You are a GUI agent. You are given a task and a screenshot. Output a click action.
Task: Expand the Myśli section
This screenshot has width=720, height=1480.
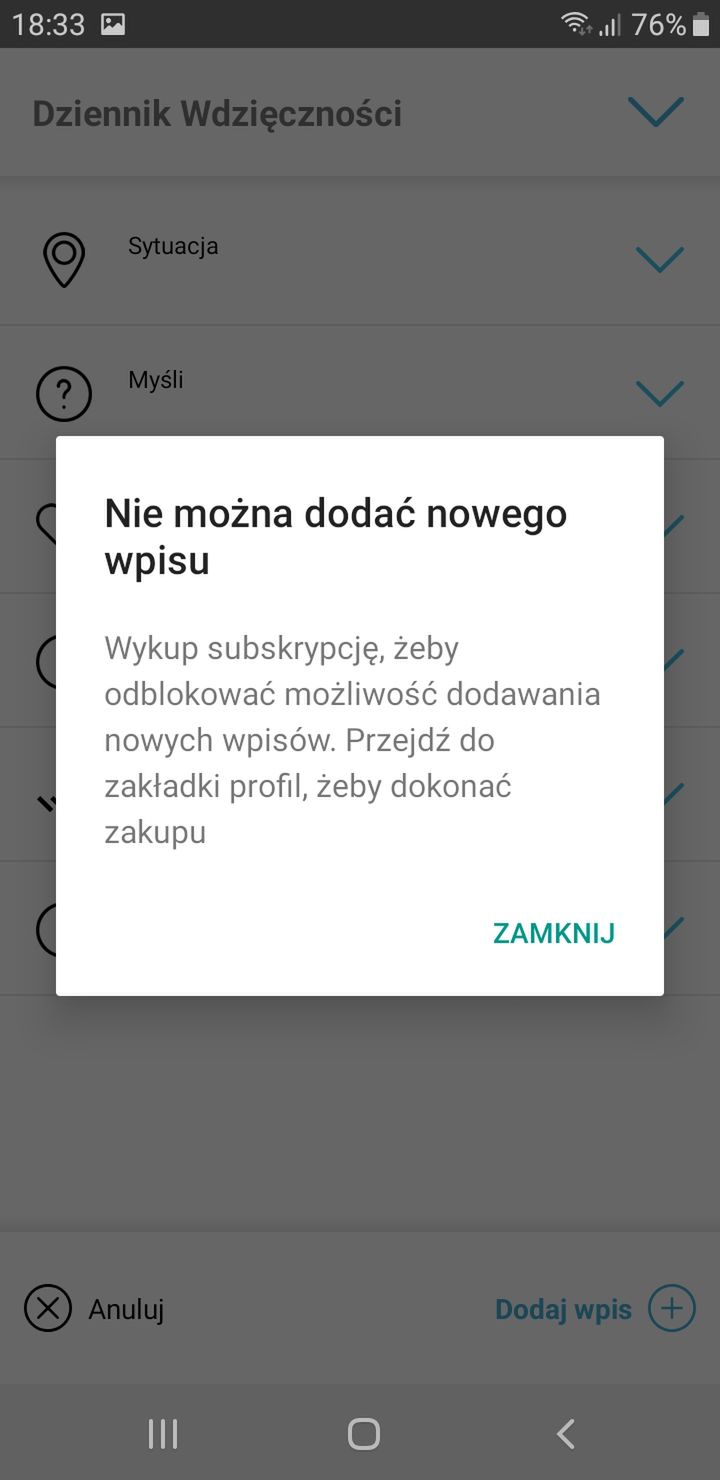(660, 393)
